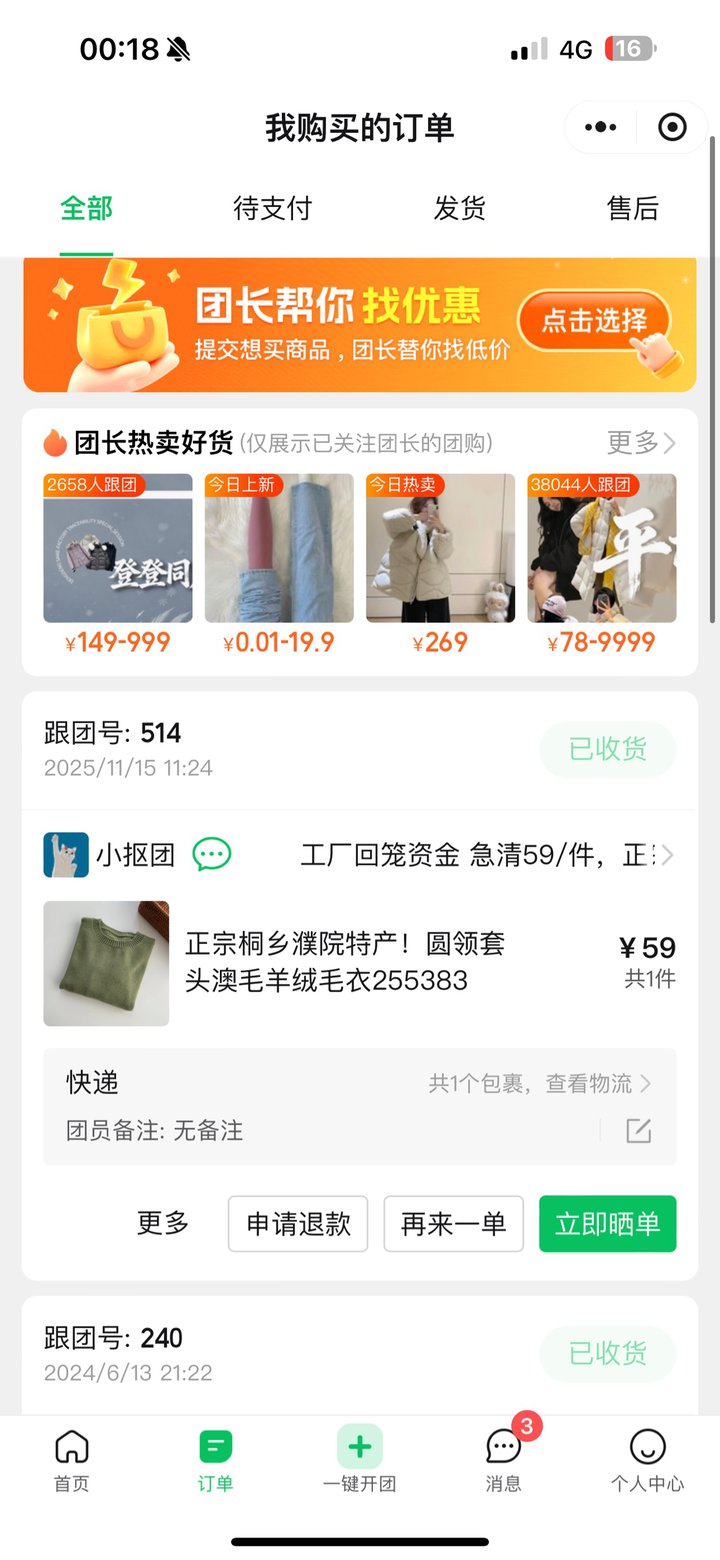View 更多 hot-selling group deals
The height and width of the screenshot is (1560, 720).
point(641,442)
